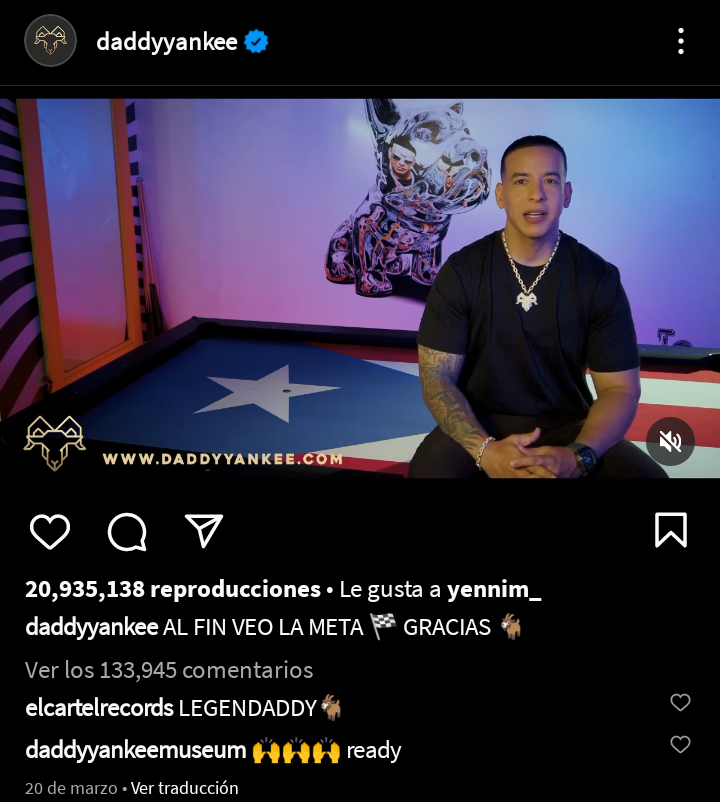Open the comment icon under the video
Image resolution: width=720 pixels, height=802 pixels.
point(127,531)
